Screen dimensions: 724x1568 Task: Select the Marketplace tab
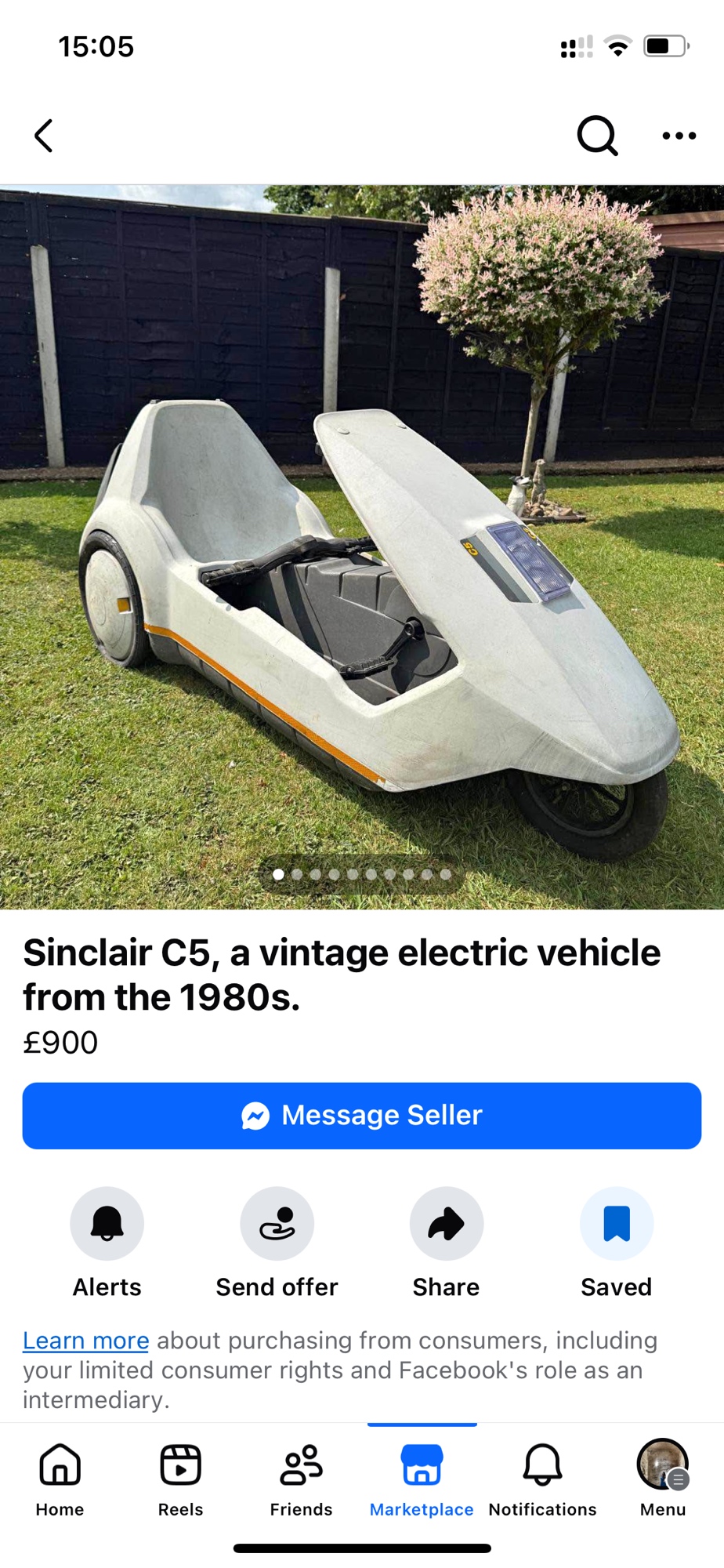pos(422,1479)
